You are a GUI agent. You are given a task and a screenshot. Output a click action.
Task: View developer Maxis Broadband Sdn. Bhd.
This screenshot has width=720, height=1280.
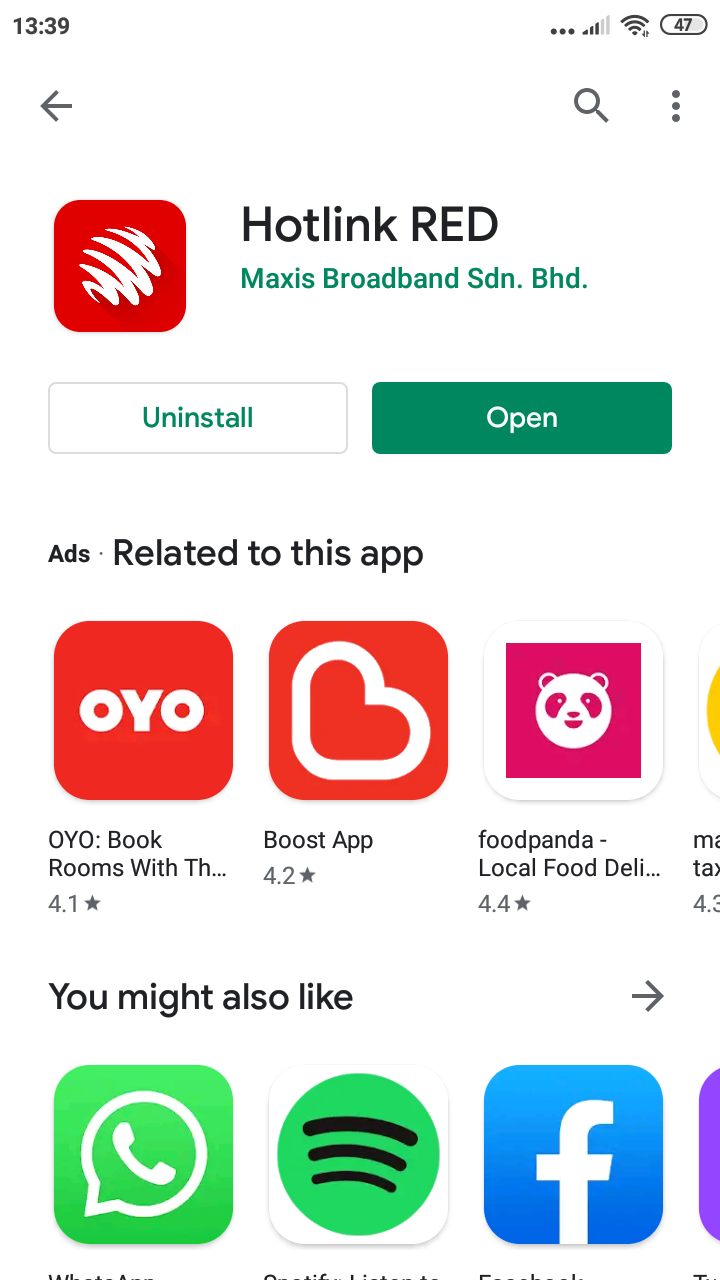(414, 278)
